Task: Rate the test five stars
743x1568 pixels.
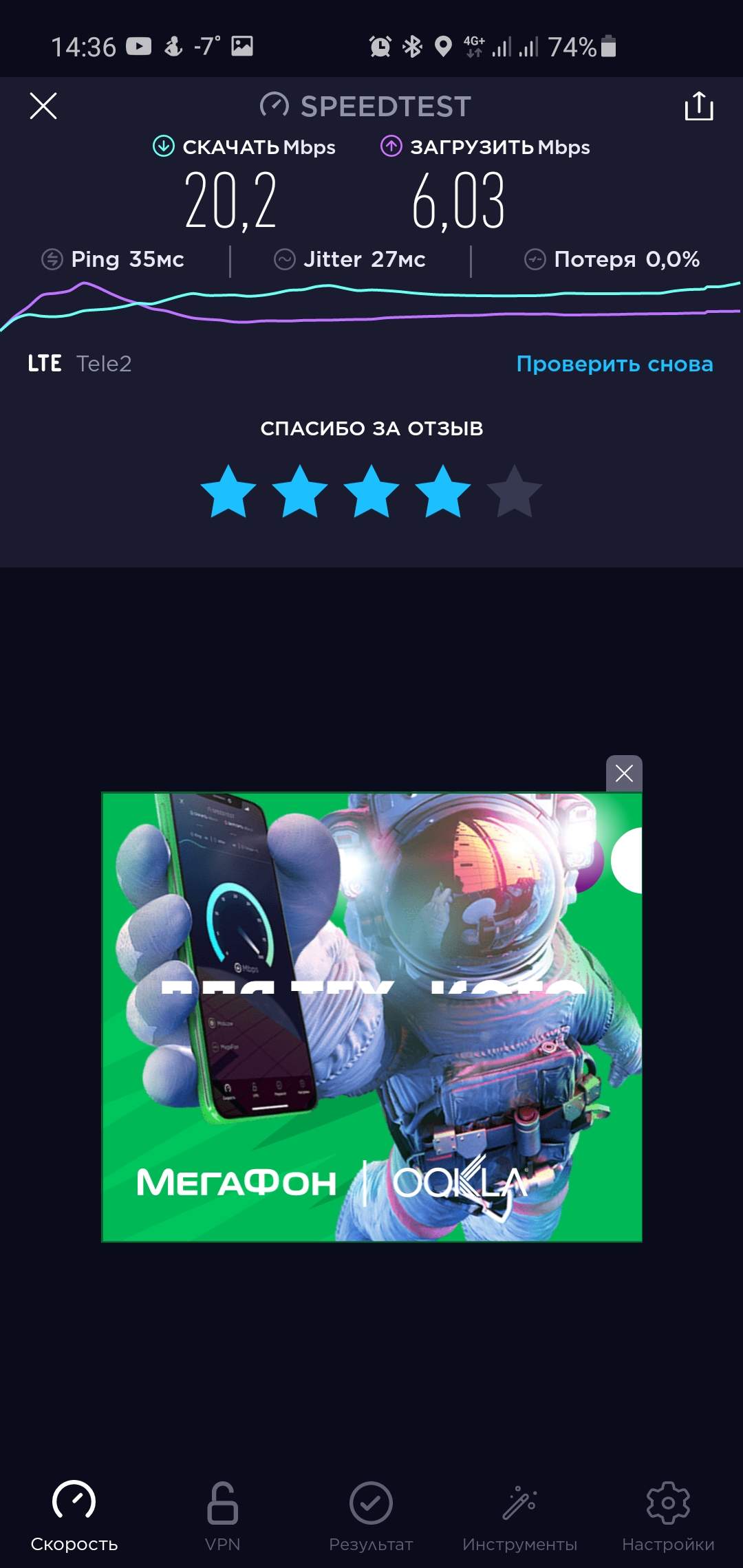Action: pyautogui.click(x=514, y=491)
